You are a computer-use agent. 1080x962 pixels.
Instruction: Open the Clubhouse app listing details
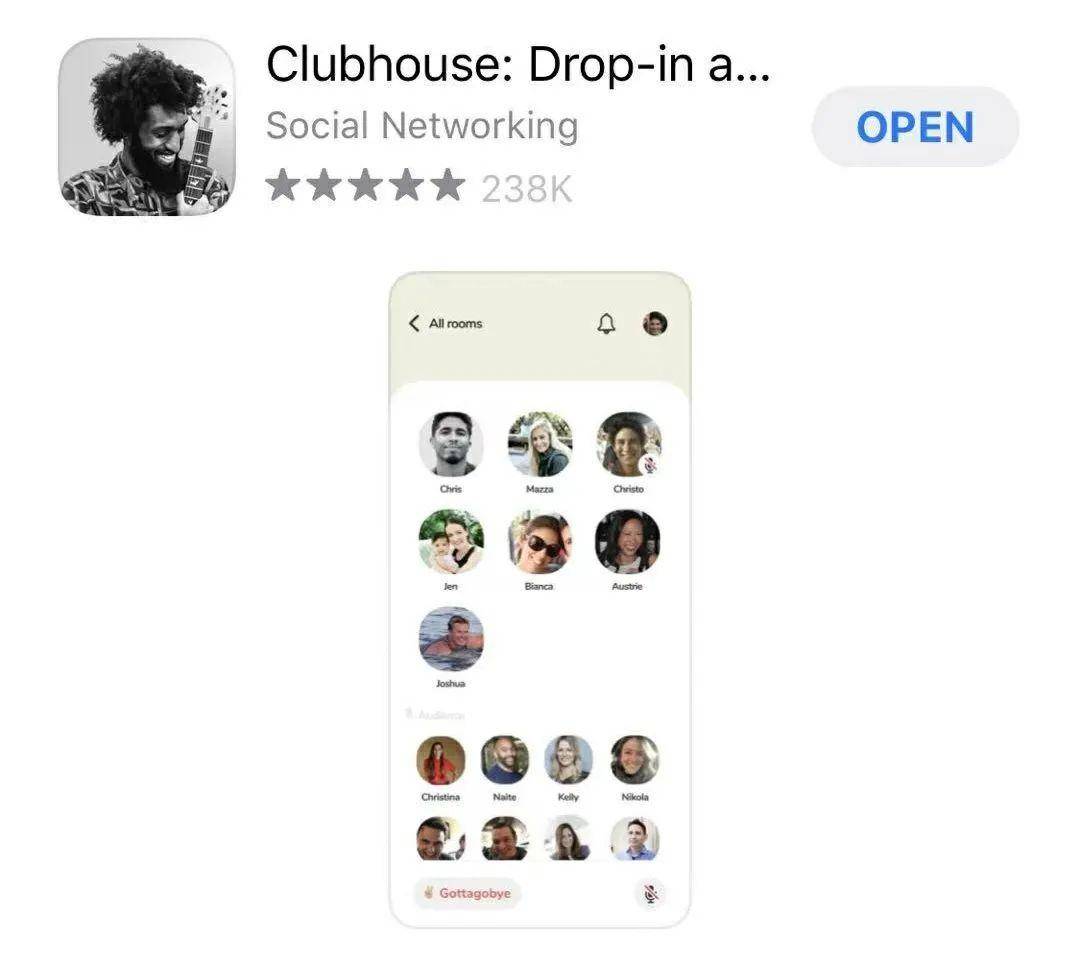(x=517, y=66)
